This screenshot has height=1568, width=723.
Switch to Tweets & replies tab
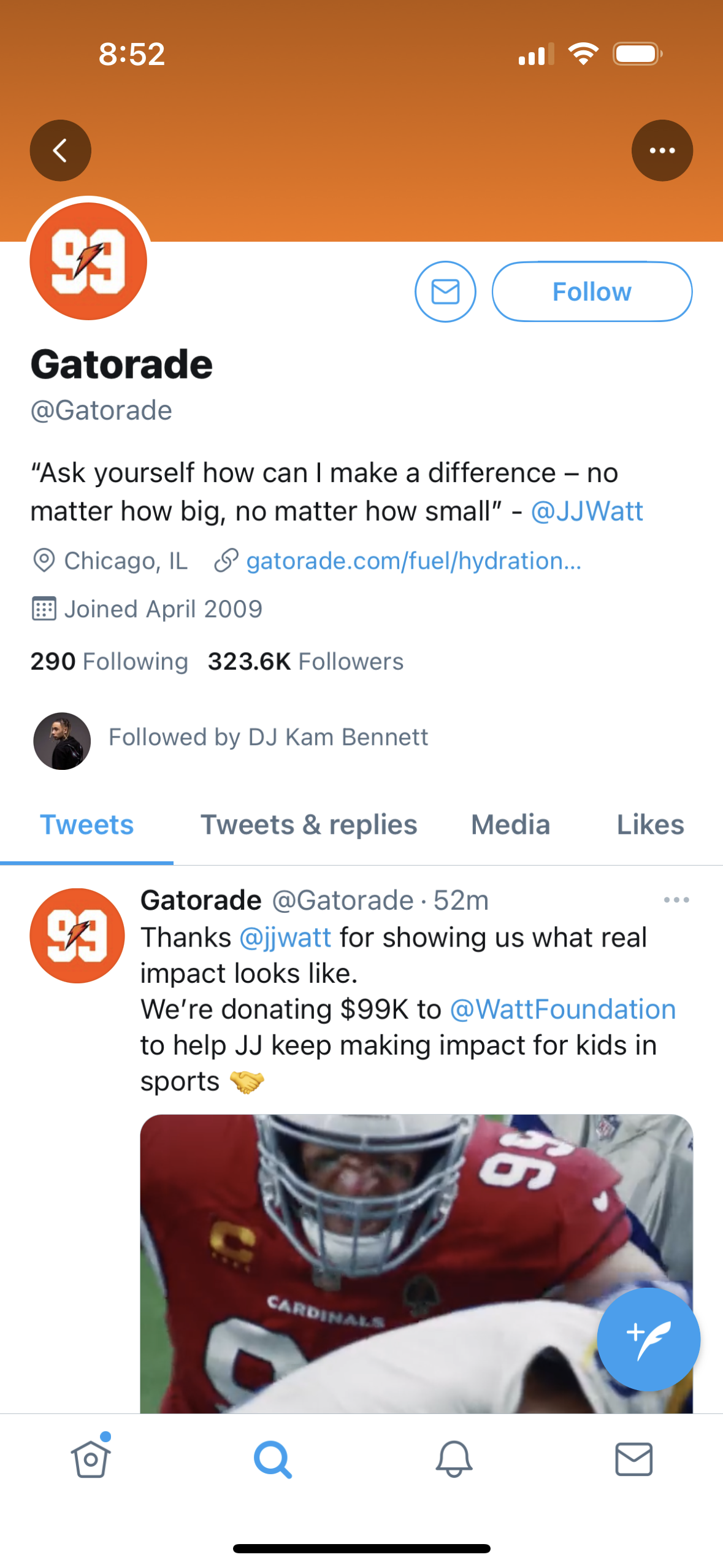point(308,824)
